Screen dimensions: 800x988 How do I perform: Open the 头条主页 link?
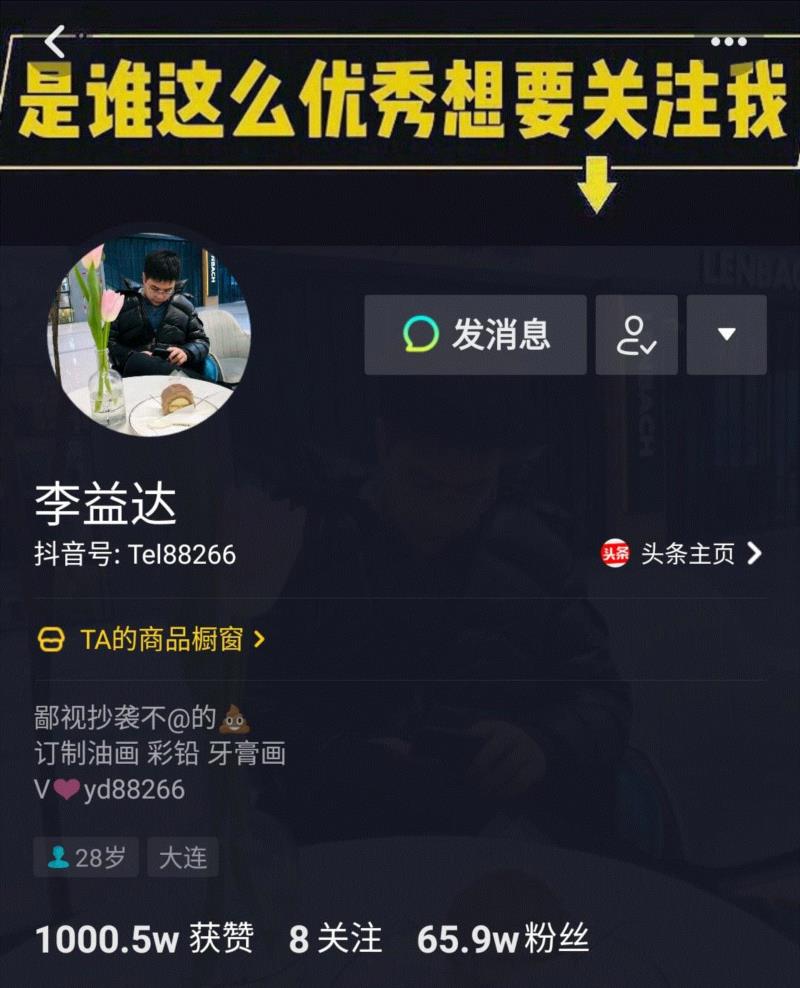tap(683, 553)
